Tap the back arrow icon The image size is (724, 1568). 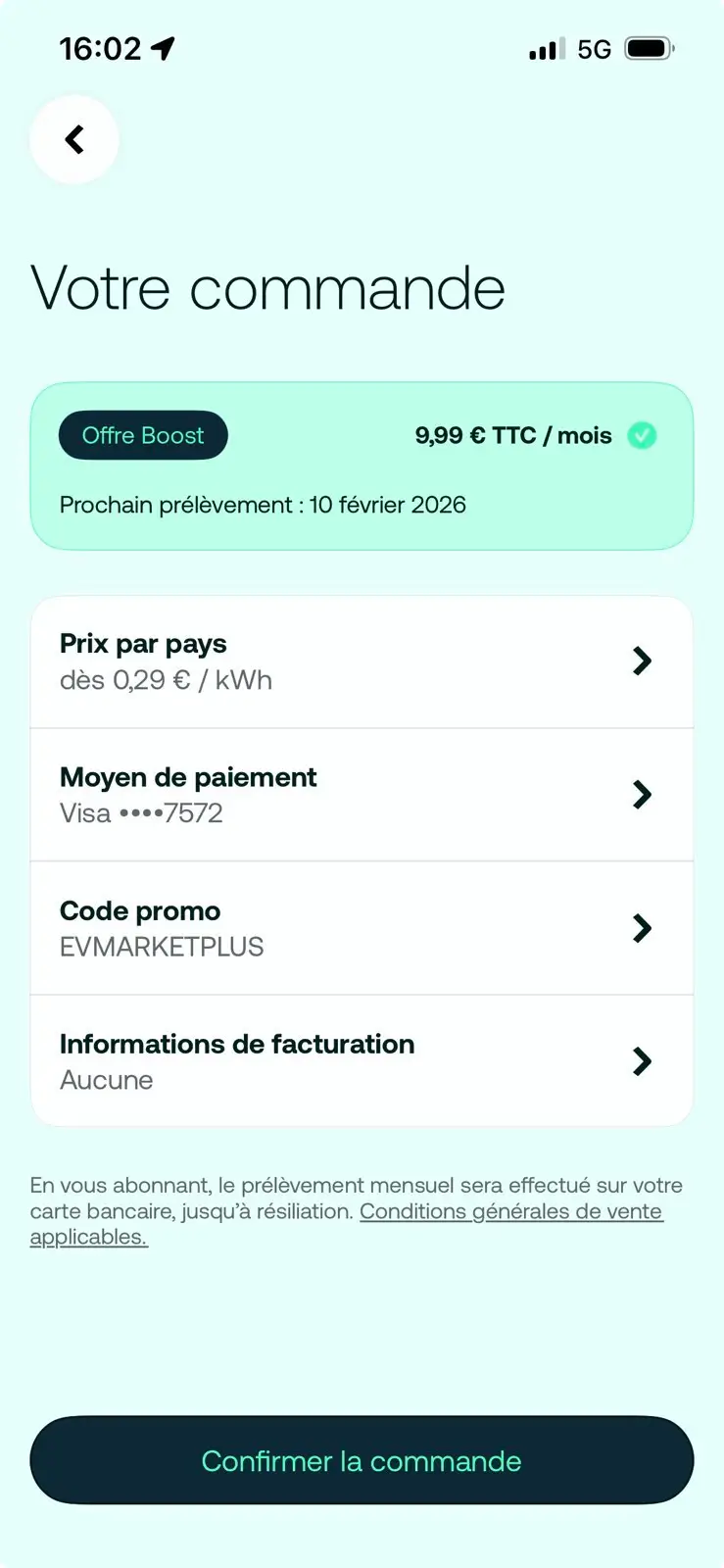point(74,139)
